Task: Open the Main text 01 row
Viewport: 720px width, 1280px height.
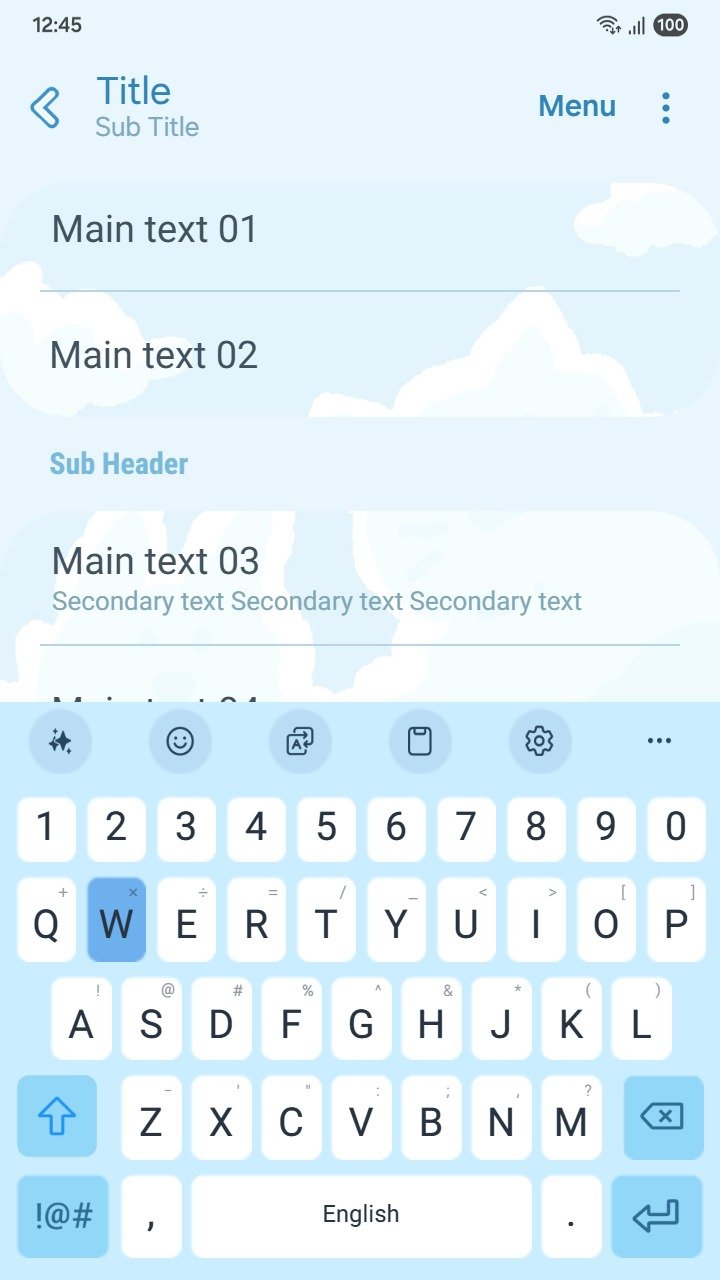Action: [x=360, y=230]
